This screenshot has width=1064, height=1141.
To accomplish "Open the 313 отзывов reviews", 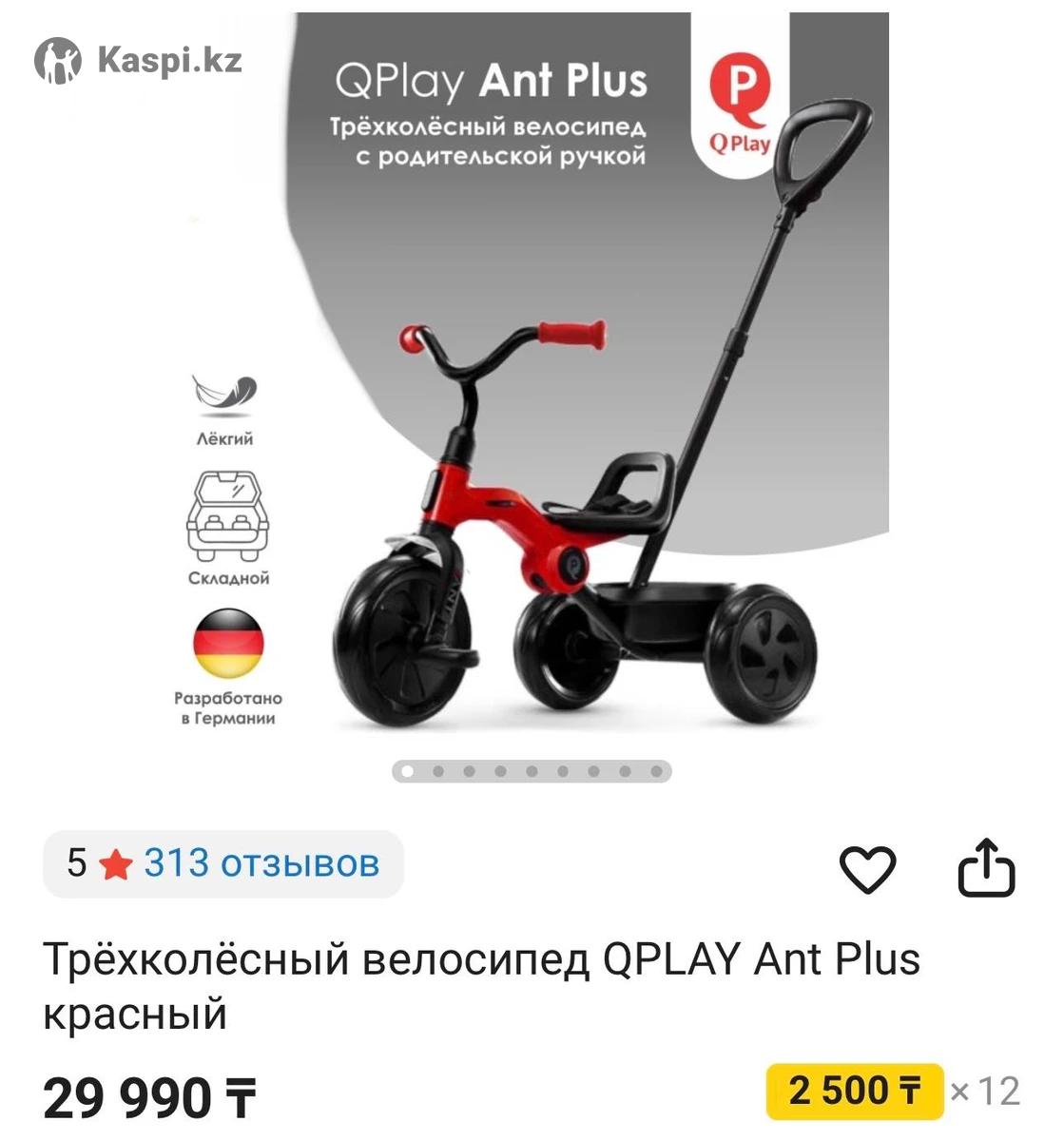I will (261, 863).
